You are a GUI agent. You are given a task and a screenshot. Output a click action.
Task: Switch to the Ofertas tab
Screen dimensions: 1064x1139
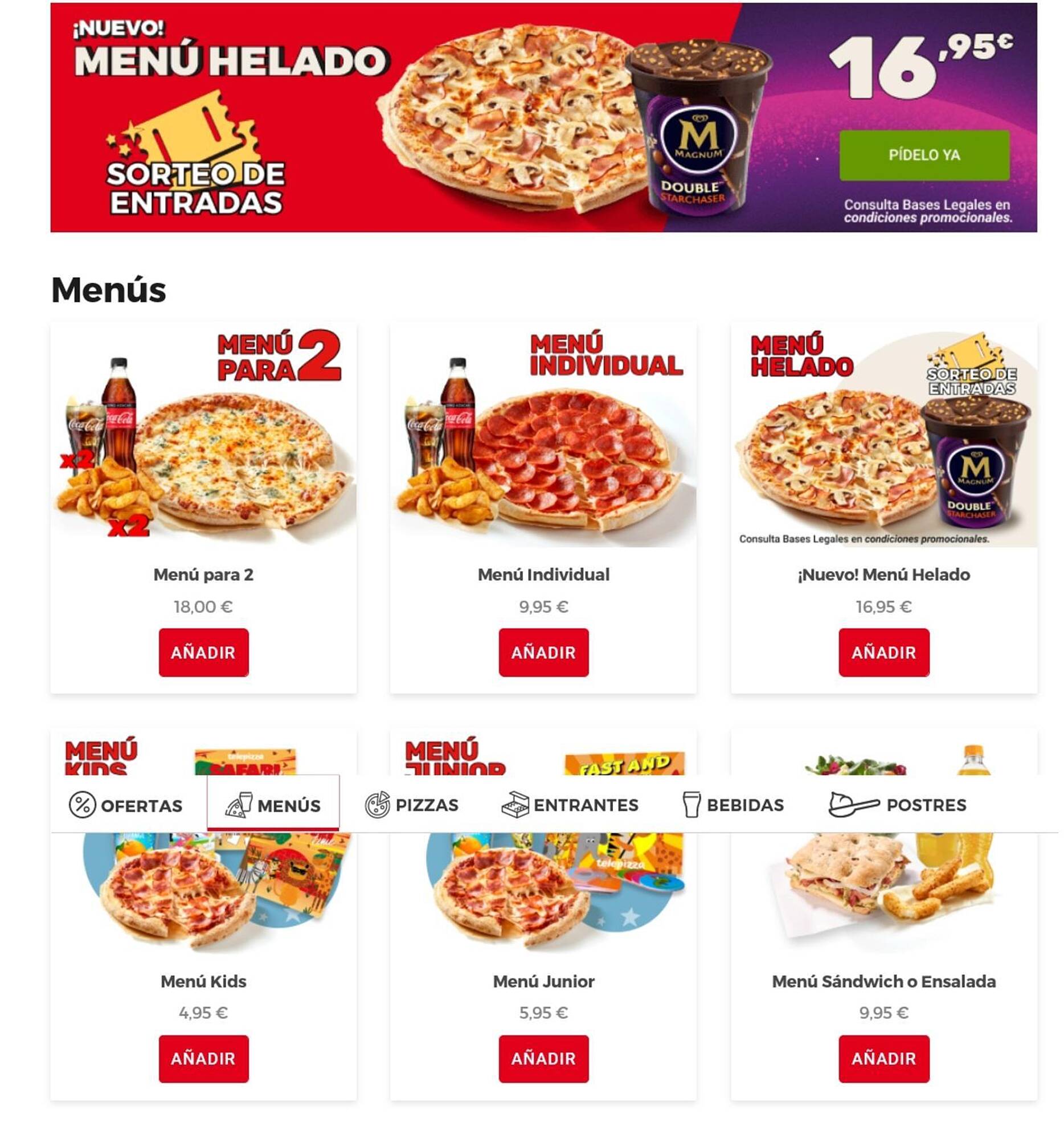coord(126,805)
